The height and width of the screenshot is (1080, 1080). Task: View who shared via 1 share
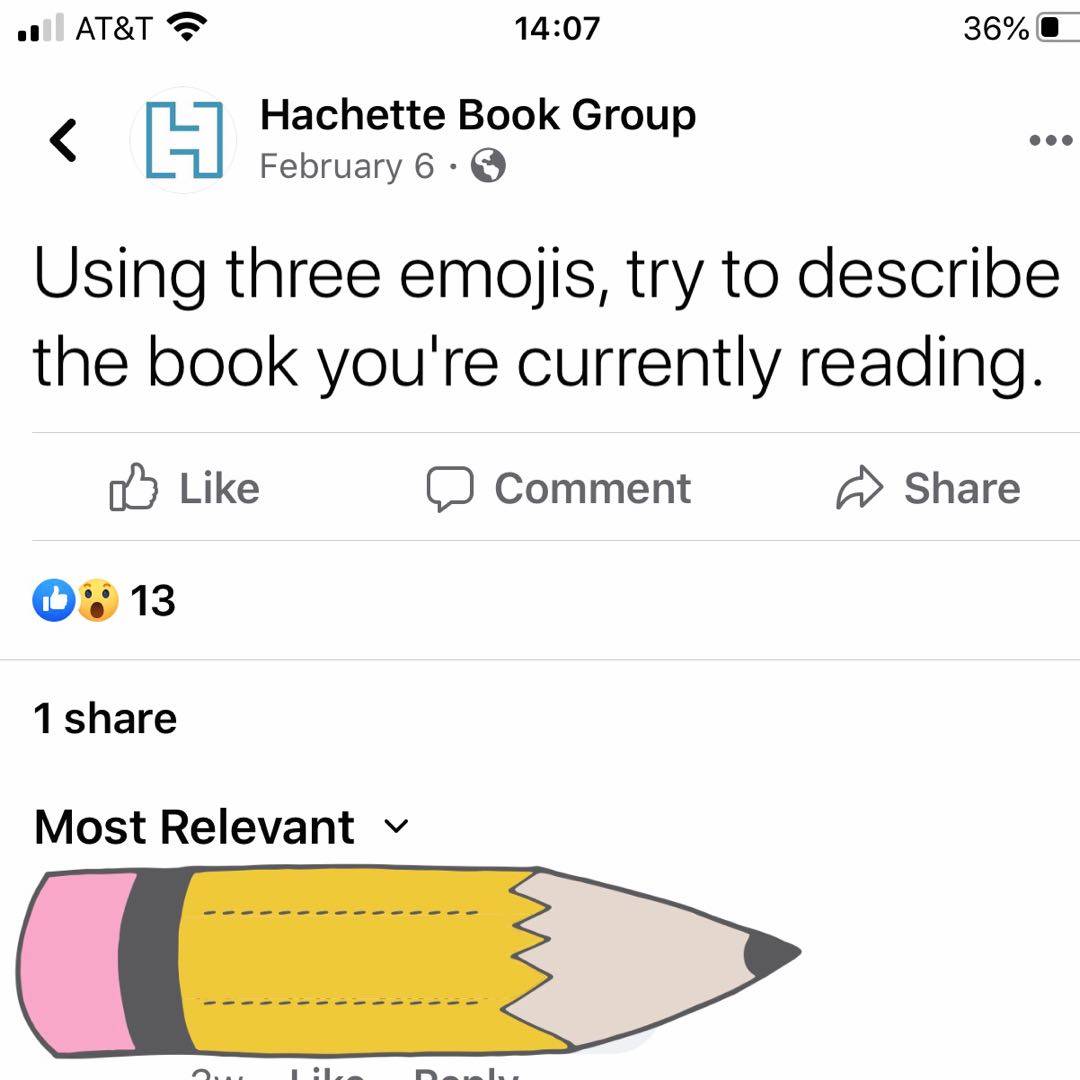click(105, 718)
